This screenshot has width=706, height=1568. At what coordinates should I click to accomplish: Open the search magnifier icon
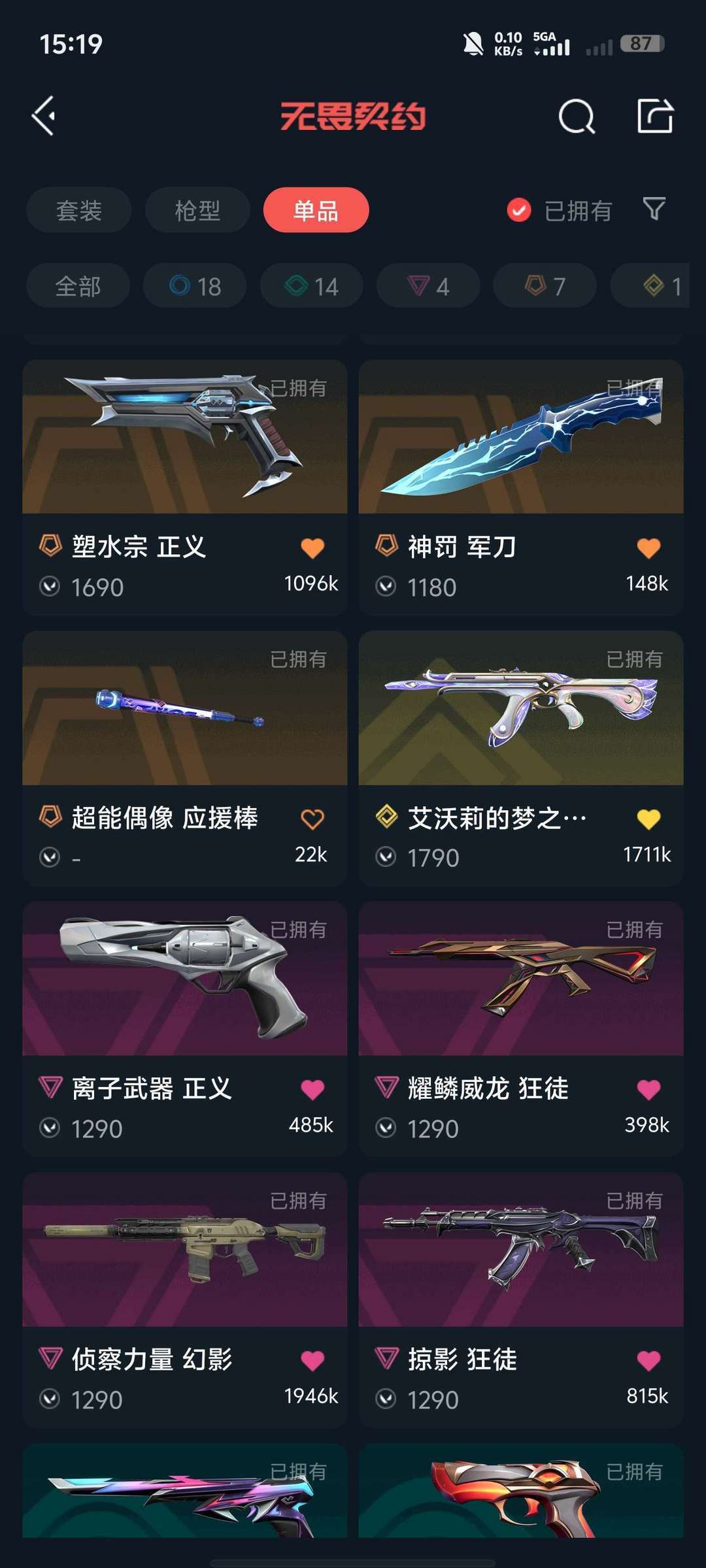point(577,117)
